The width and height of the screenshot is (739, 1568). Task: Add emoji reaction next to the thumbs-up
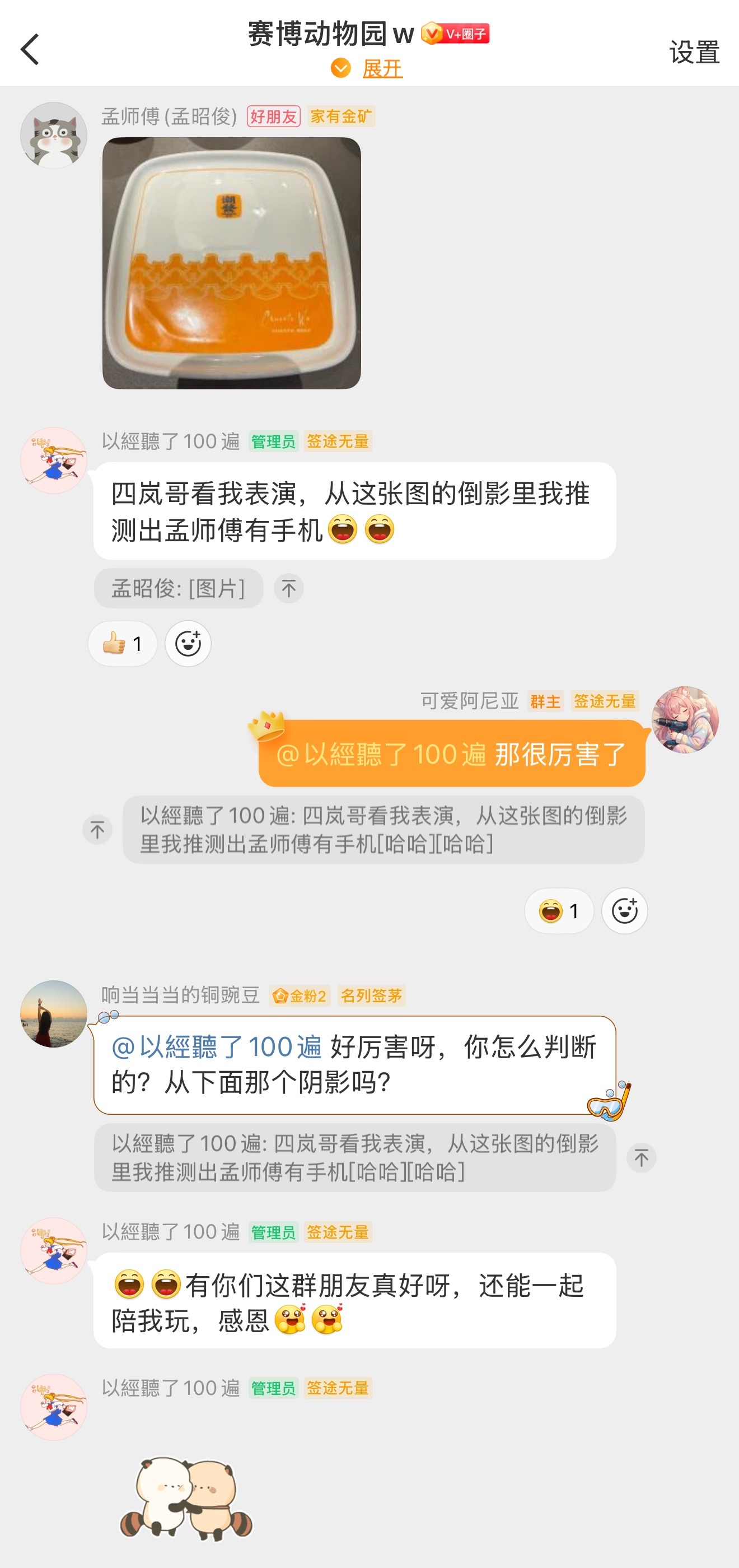(x=188, y=644)
